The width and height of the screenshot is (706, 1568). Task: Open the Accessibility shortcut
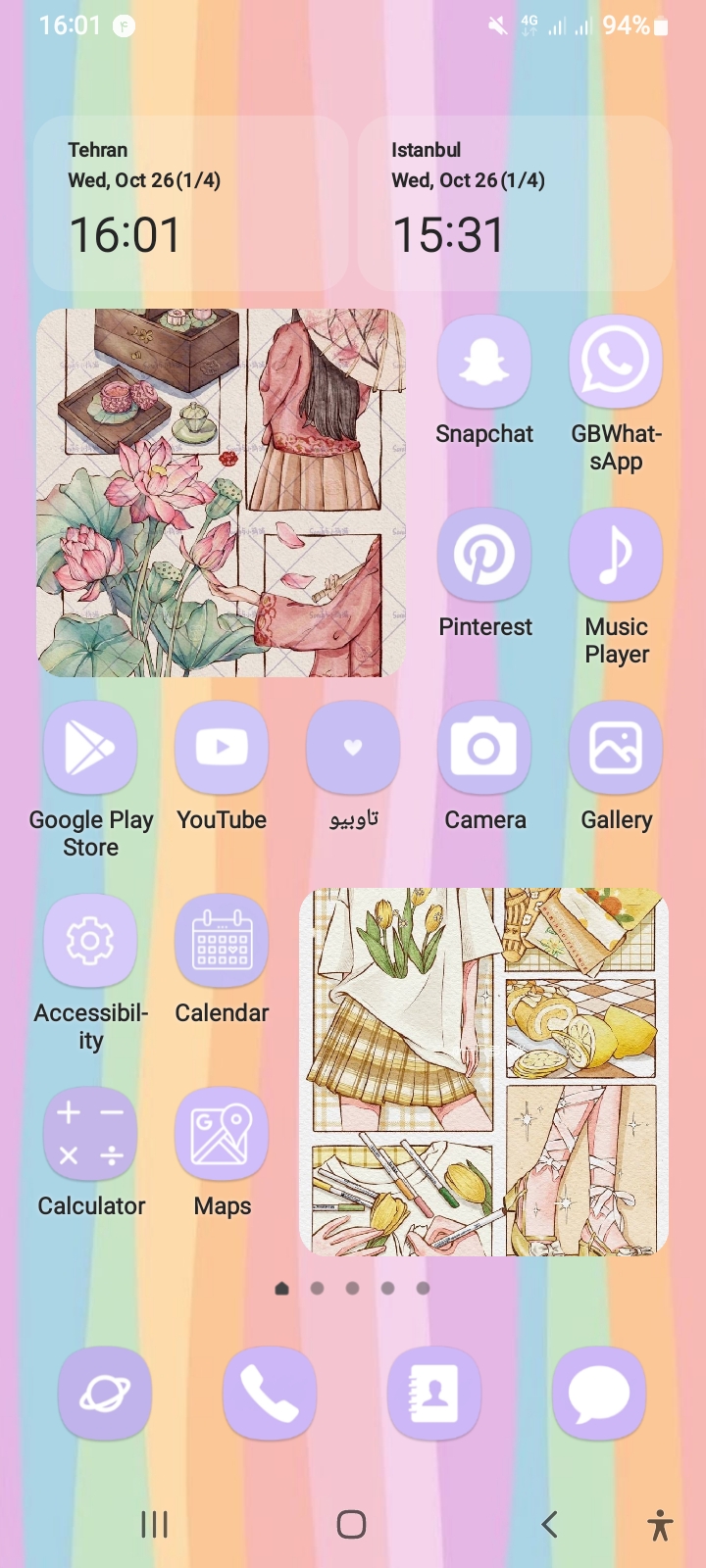tap(91, 941)
